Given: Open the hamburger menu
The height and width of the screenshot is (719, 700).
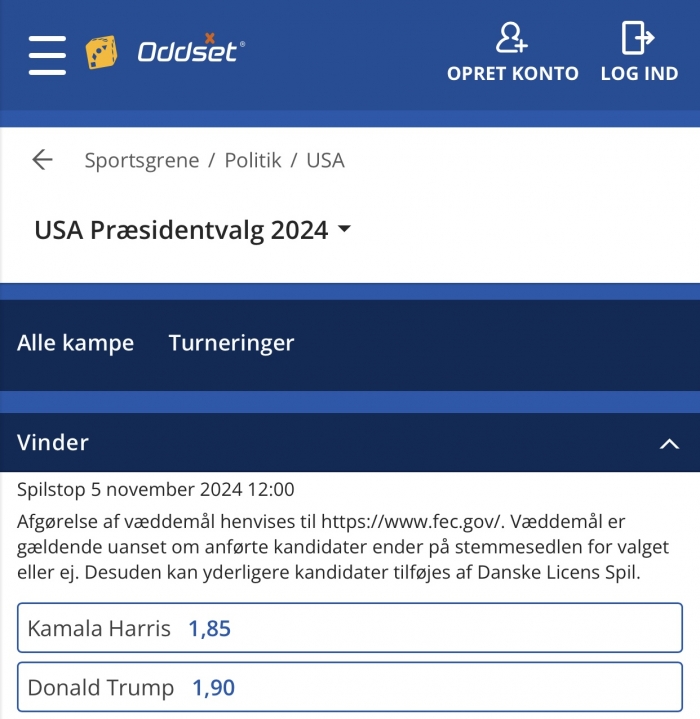Looking at the screenshot, I should (47, 54).
